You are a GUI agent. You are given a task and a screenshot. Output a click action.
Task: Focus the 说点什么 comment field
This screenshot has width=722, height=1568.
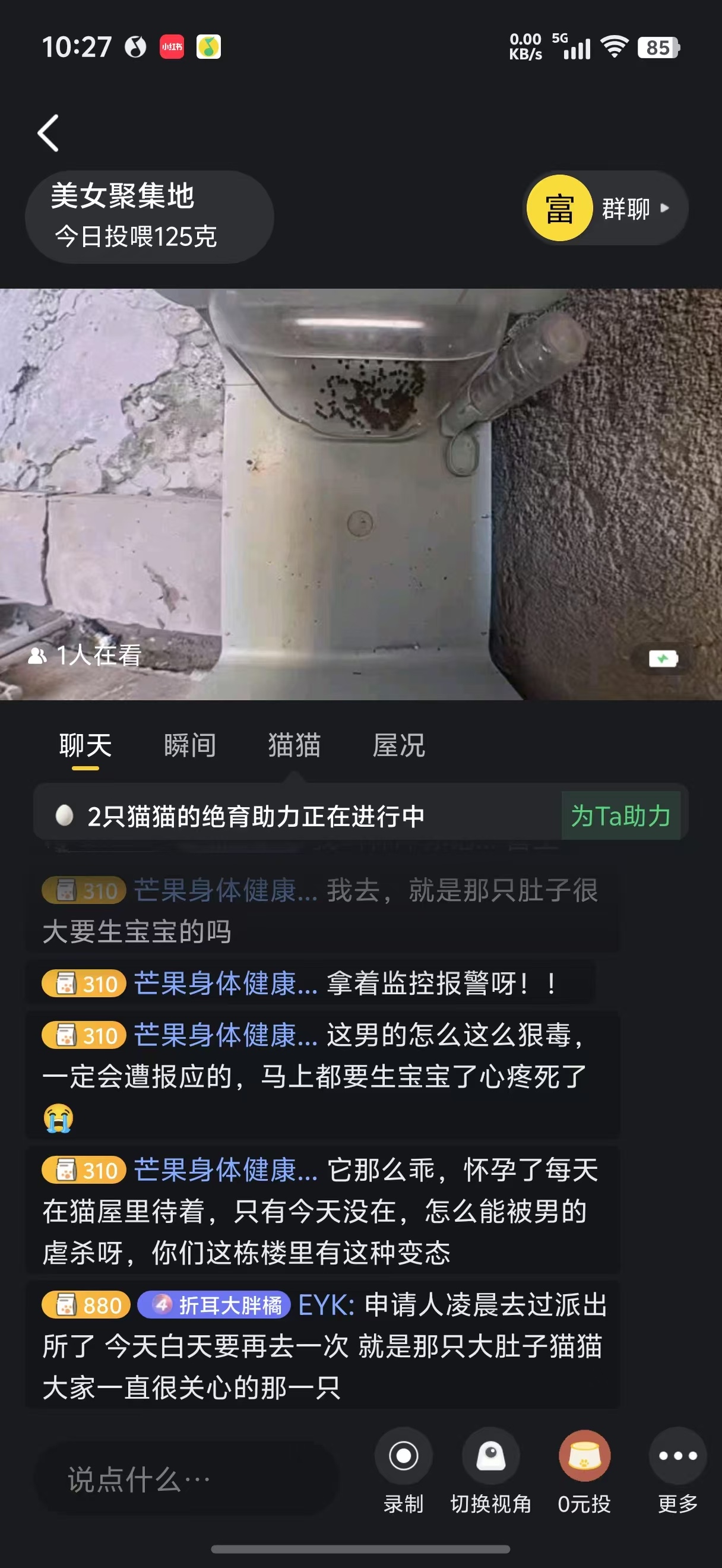point(186,1479)
